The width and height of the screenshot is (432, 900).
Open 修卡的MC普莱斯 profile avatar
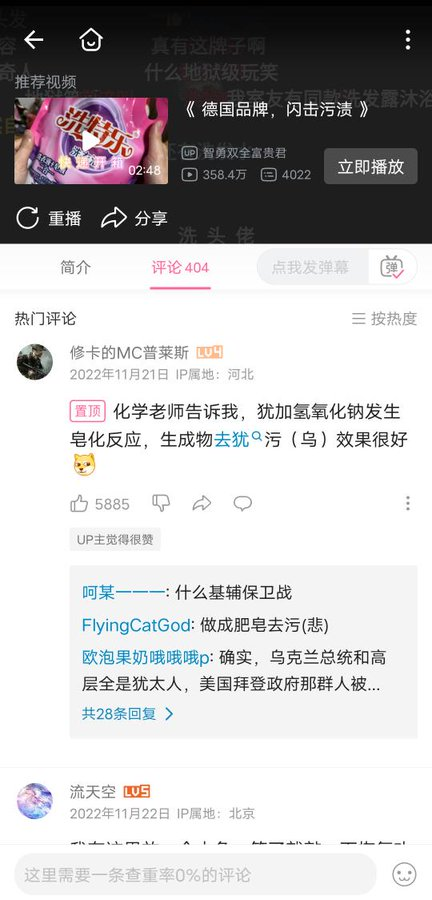34,362
